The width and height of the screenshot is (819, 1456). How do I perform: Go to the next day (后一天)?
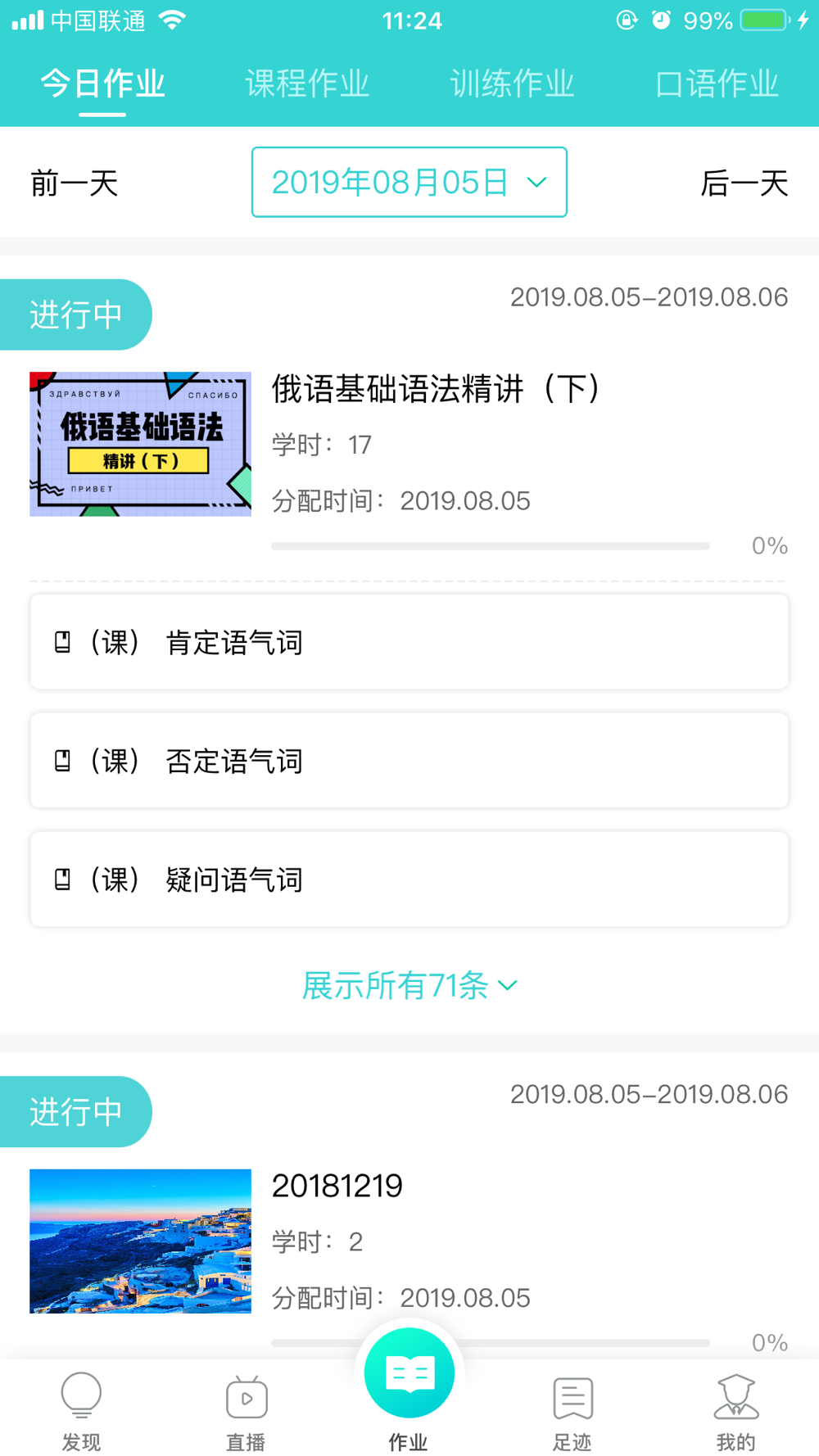coord(744,183)
